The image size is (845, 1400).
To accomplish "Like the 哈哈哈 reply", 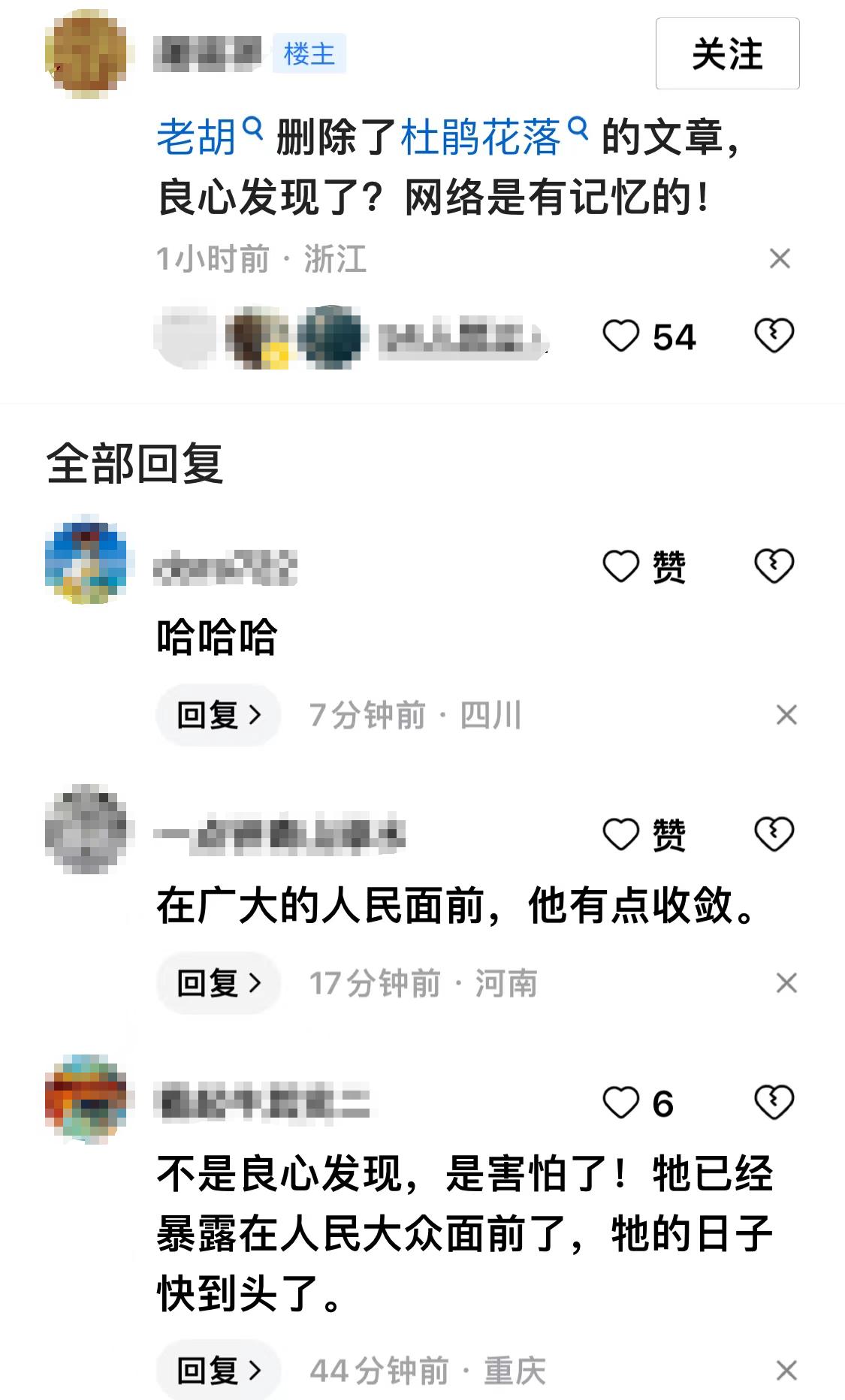I will 622,566.
